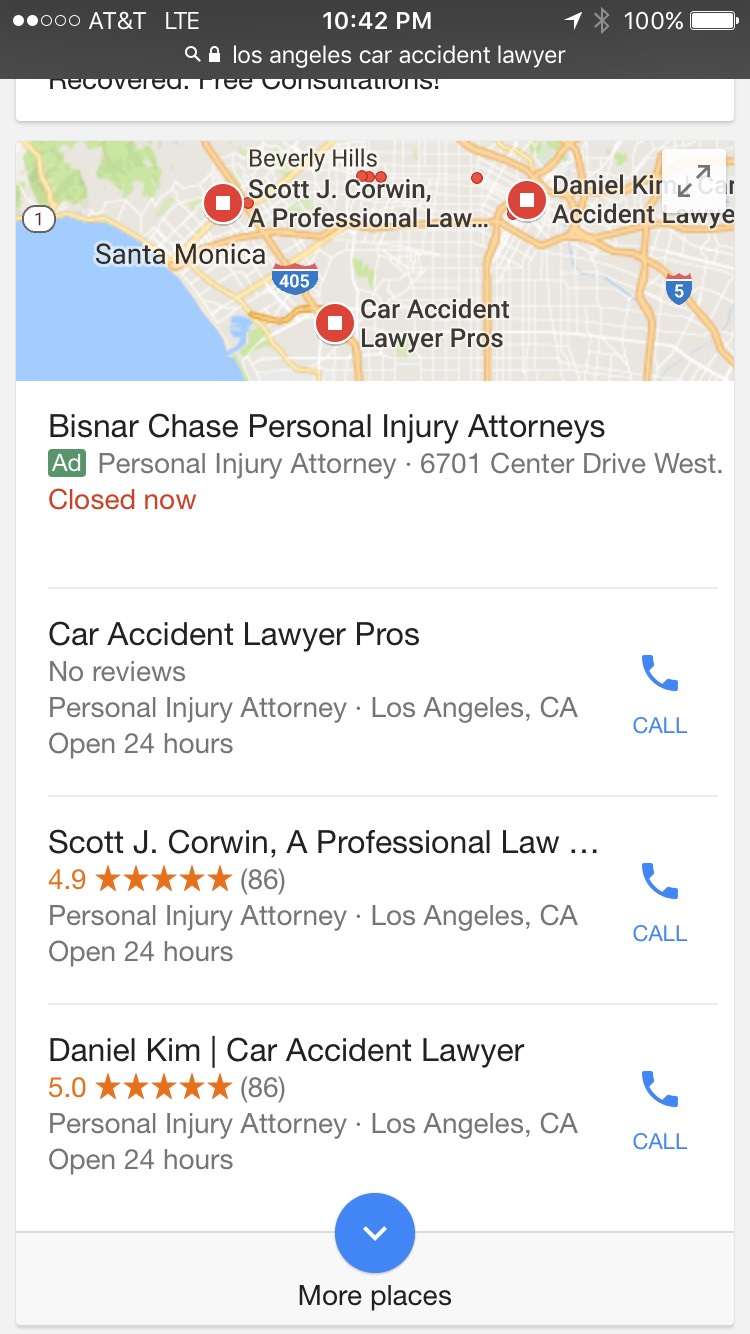Open the Car Accident Lawyer Pros listing
This screenshot has width=750, height=1334.
[322, 689]
